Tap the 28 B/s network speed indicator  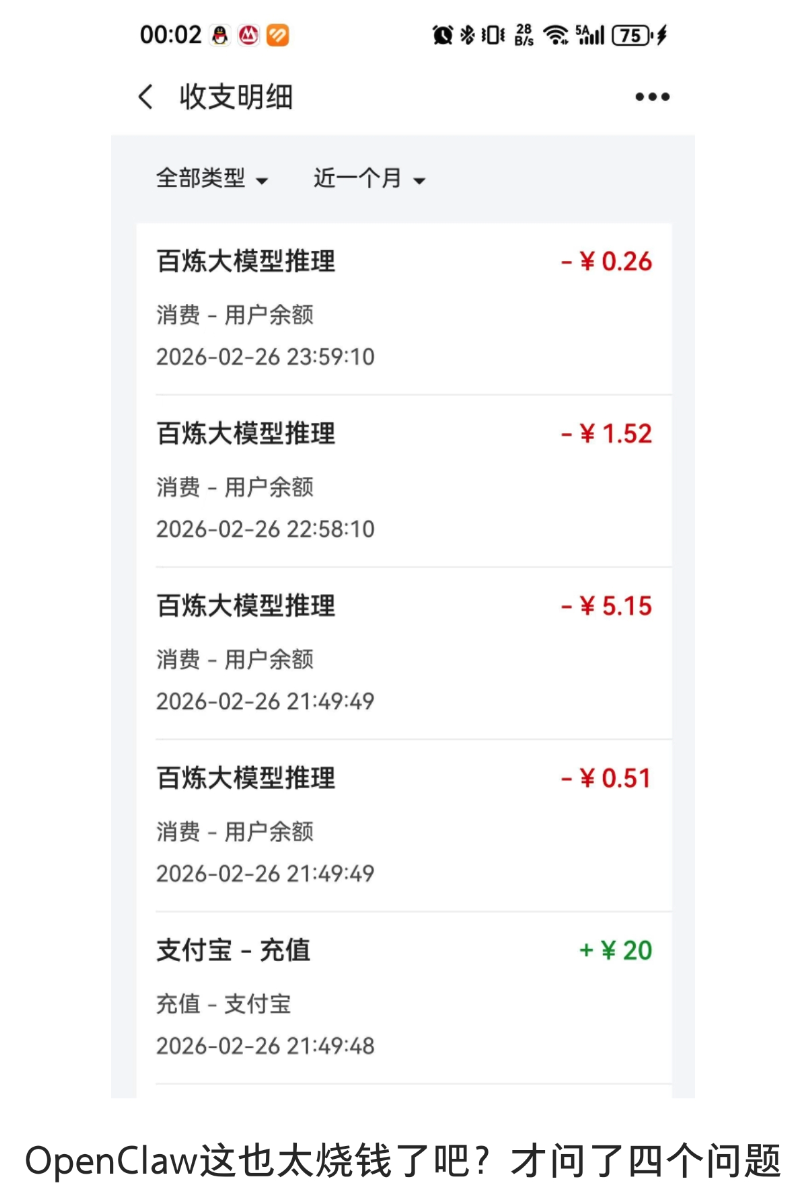(522, 34)
